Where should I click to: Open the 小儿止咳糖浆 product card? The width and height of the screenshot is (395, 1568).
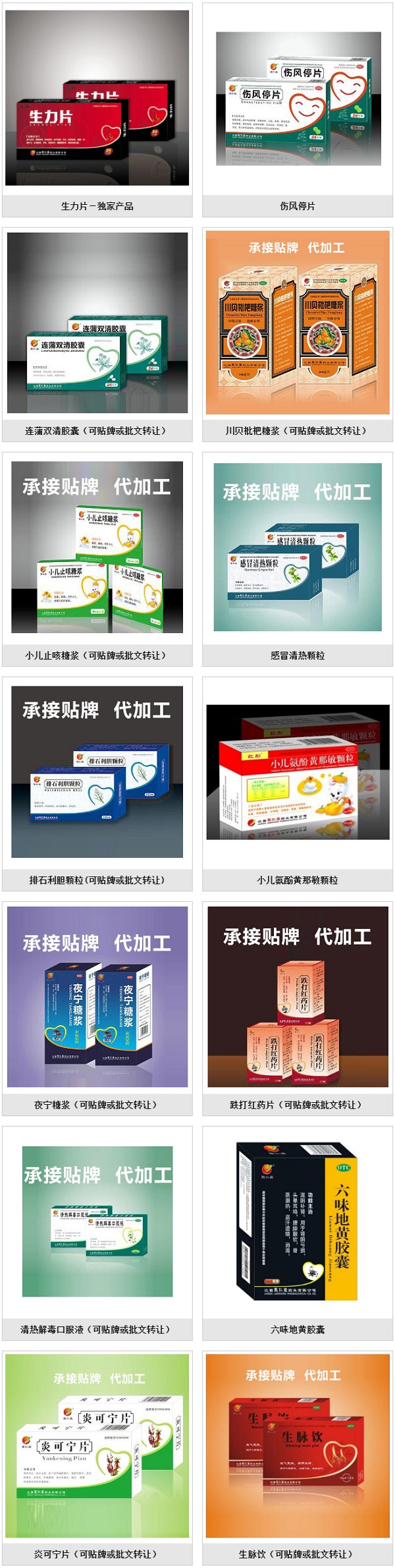click(x=97, y=547)
